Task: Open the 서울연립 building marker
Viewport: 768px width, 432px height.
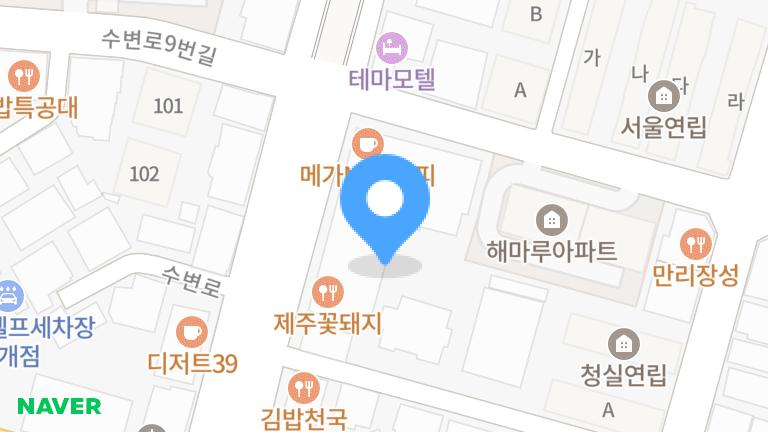Action: point(662,95)
